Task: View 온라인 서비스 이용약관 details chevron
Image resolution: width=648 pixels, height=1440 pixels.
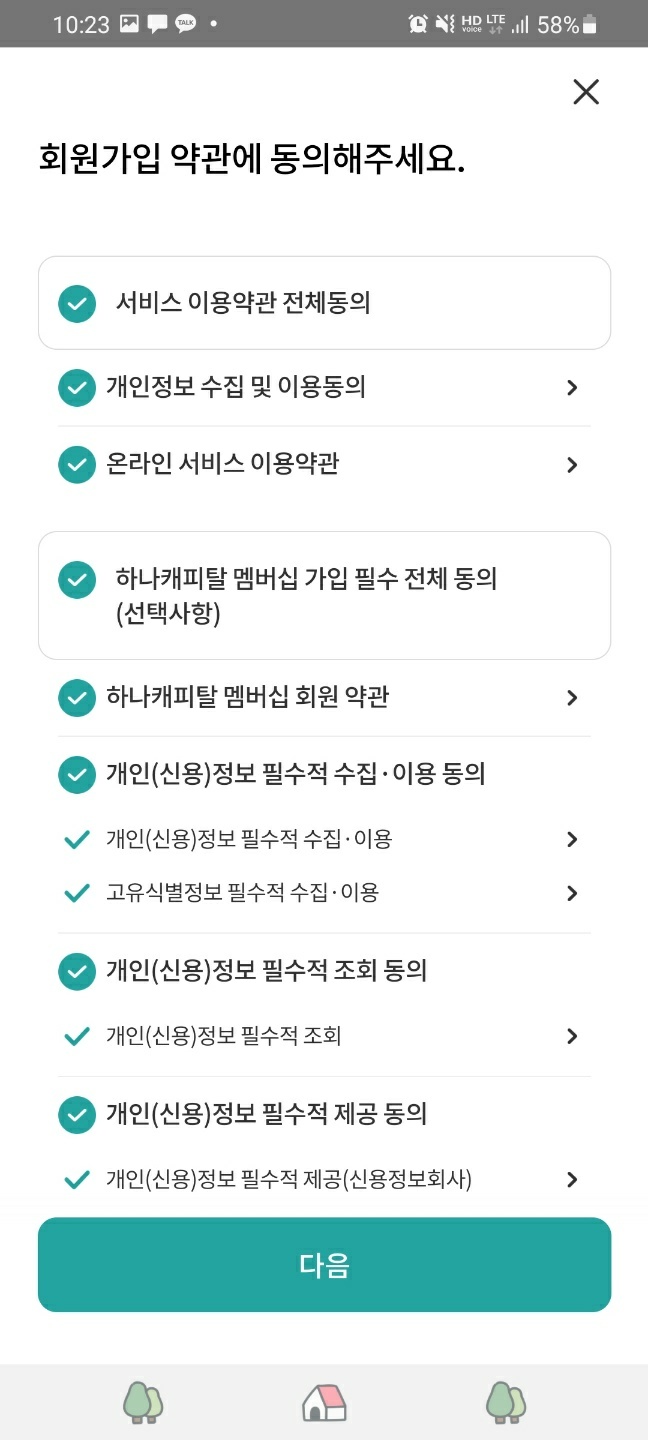Action: coord(572,465)
